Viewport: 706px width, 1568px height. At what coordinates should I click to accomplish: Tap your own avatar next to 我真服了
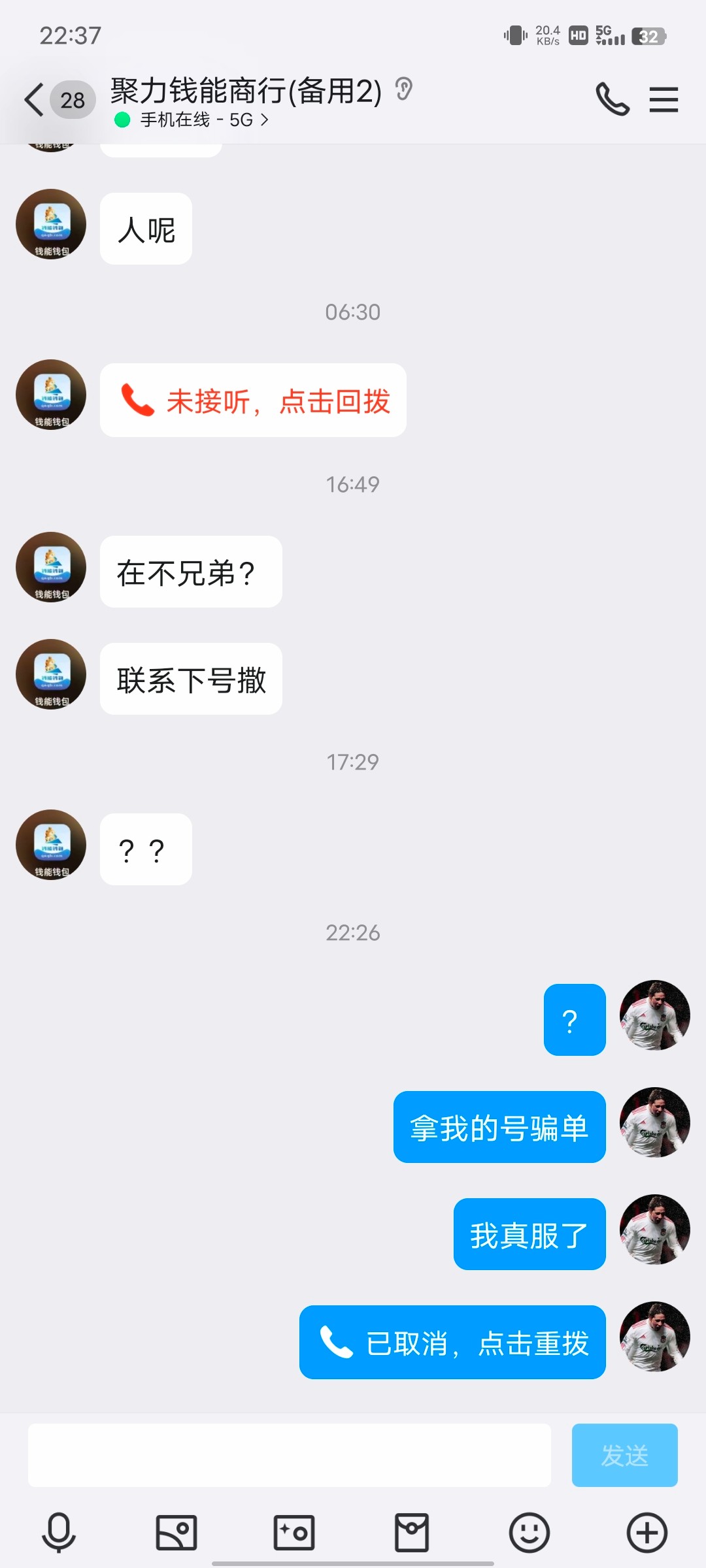tap(654, 1230)
